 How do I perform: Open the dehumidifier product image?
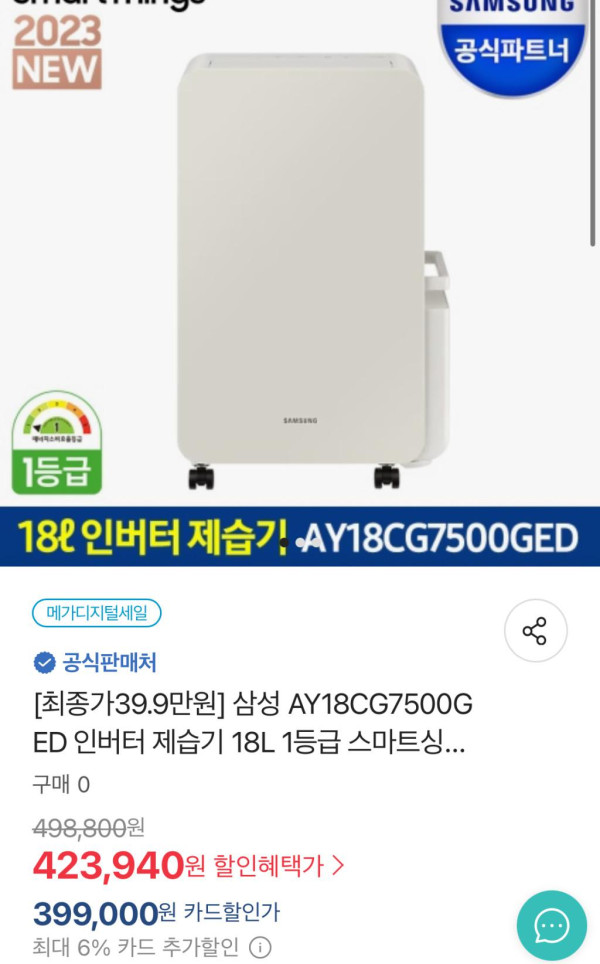[x=300, y=270]
